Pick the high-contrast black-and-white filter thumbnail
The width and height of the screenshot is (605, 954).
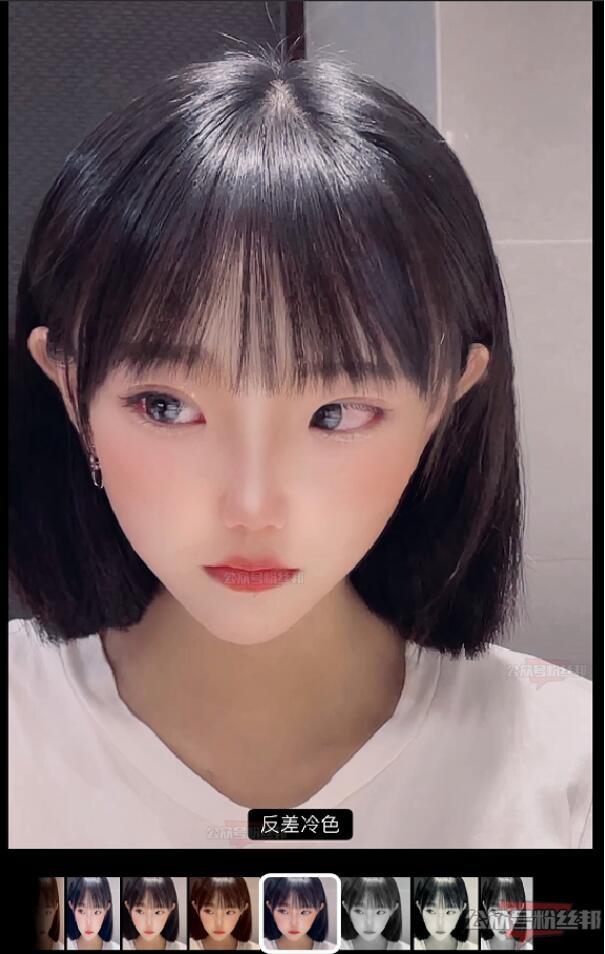coord(444,912)
